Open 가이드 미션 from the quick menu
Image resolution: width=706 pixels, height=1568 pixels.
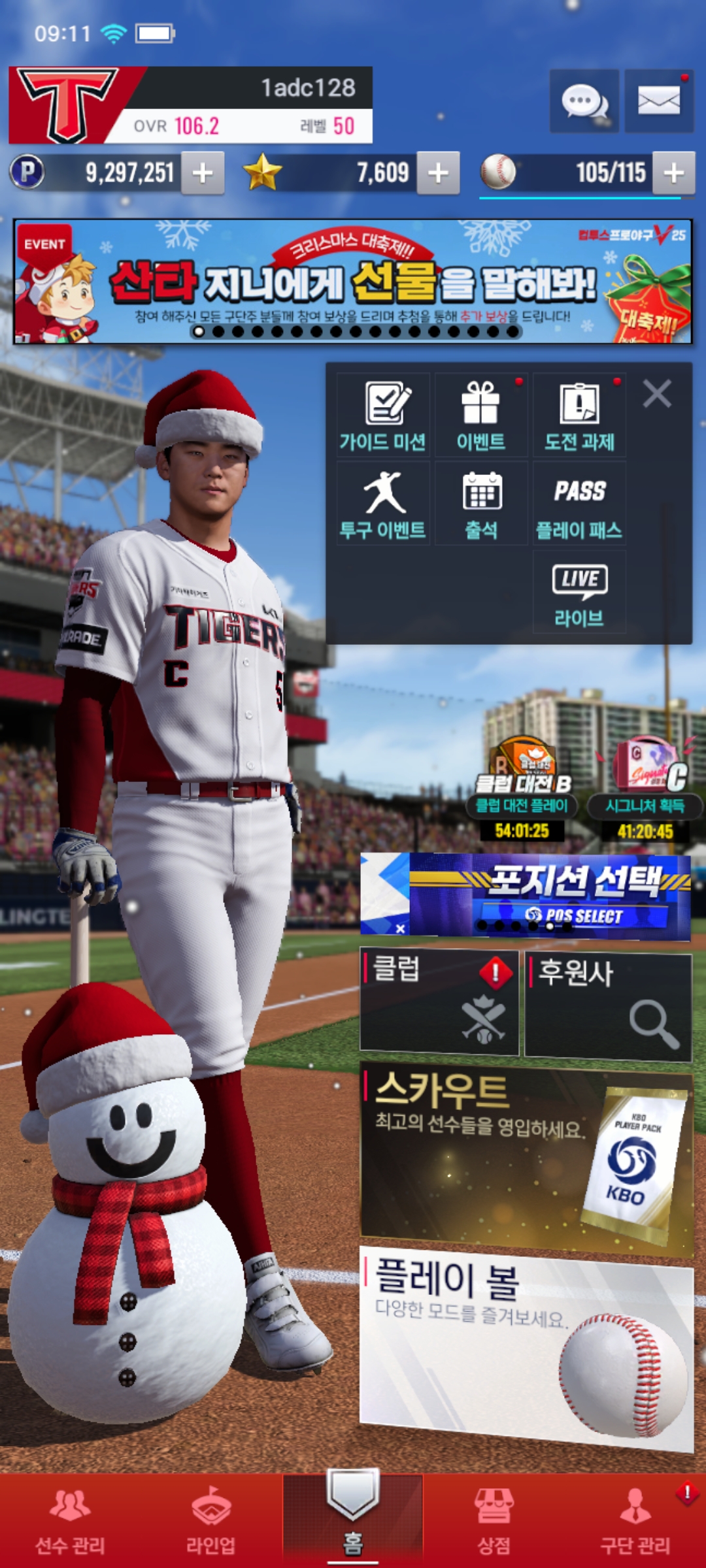click(383, 416)
